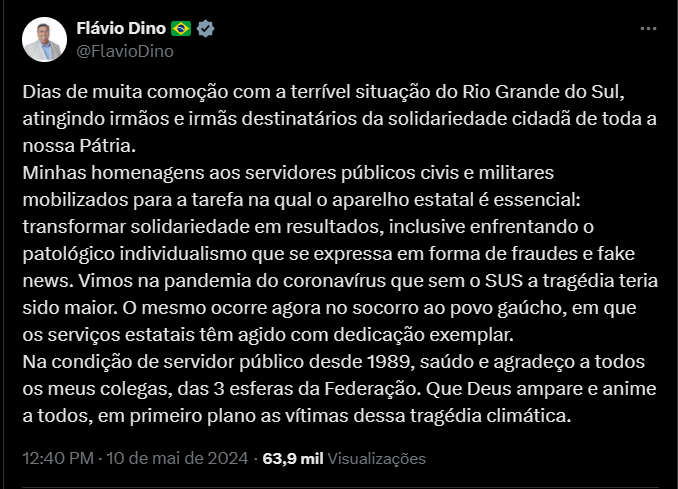Open the 12:40 PM 10 de mai de 2024 timestamp

point(133,459)
